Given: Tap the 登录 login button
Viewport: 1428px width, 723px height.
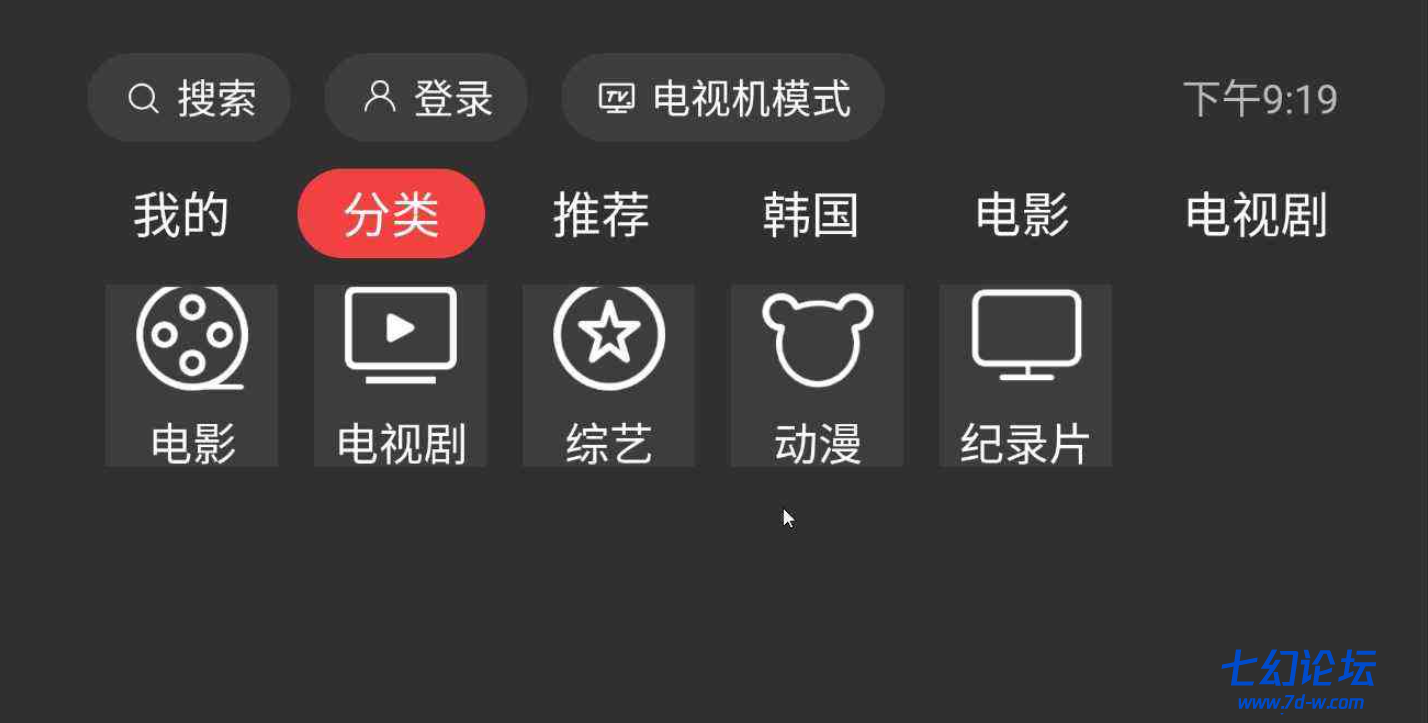Looking at the screenshot, I should pyautogui.click(x=426, y=98).
